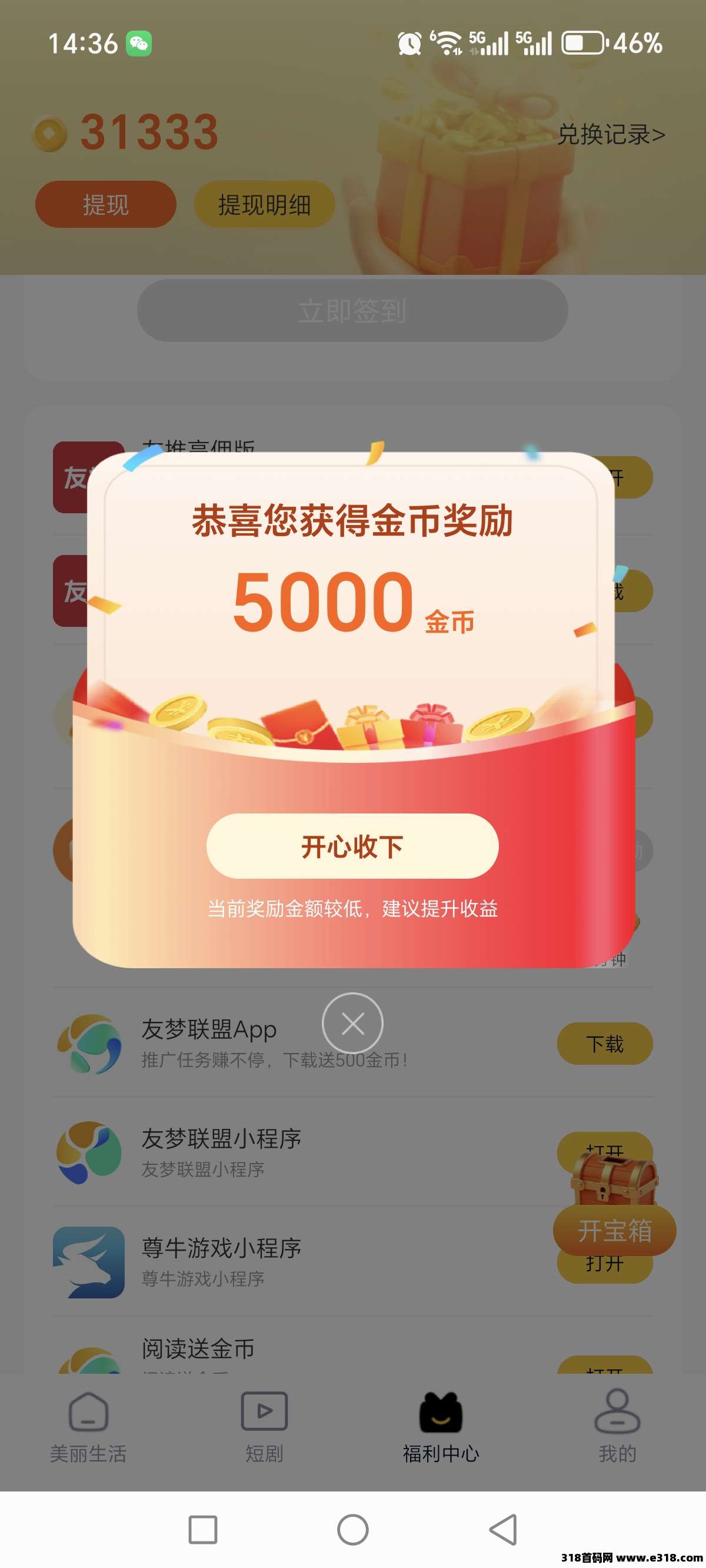
Task: Tap the 立即签到 sign-in bar
Action: pyautogui.click(x=353, y=309)
